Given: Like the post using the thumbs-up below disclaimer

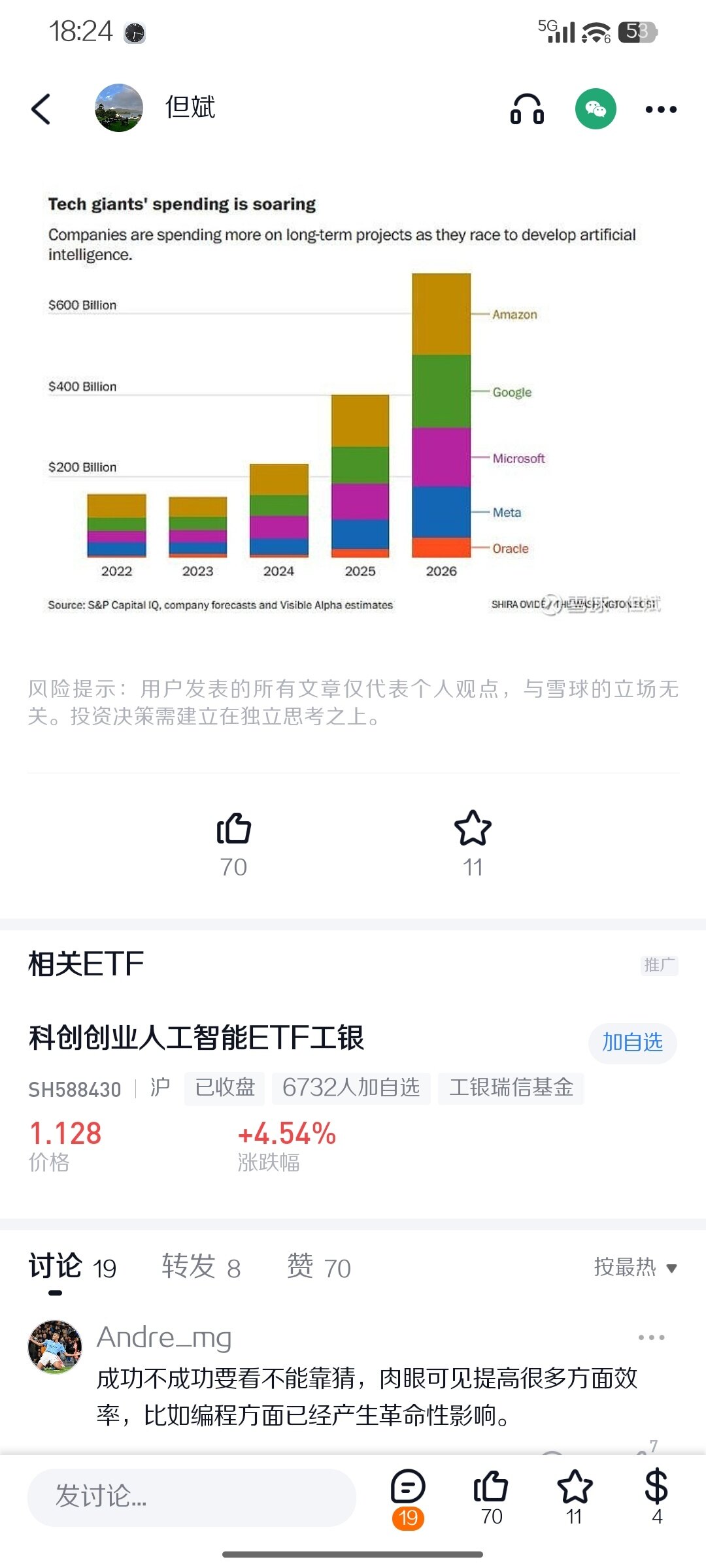Looking at the screenshot, I should click(x=233, y=830).
